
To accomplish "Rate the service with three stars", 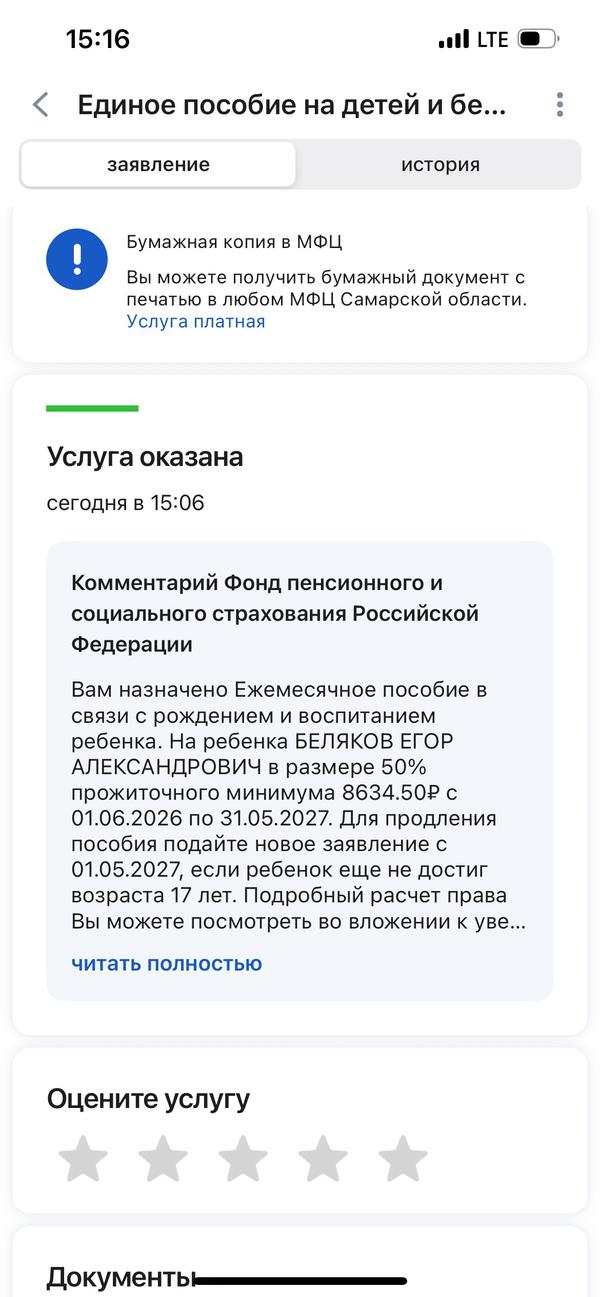I will pyautogui.click(x=243, y=1158).
